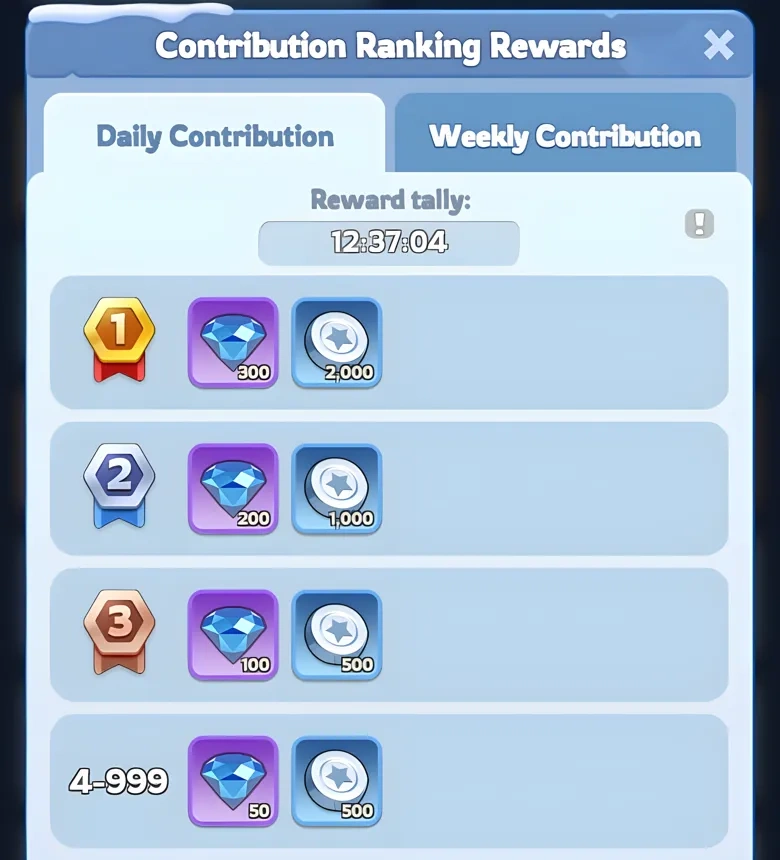This screenshot has height=860, width=780.
Task: View the 1,000 silver coins reward
Action: point(337,489)
